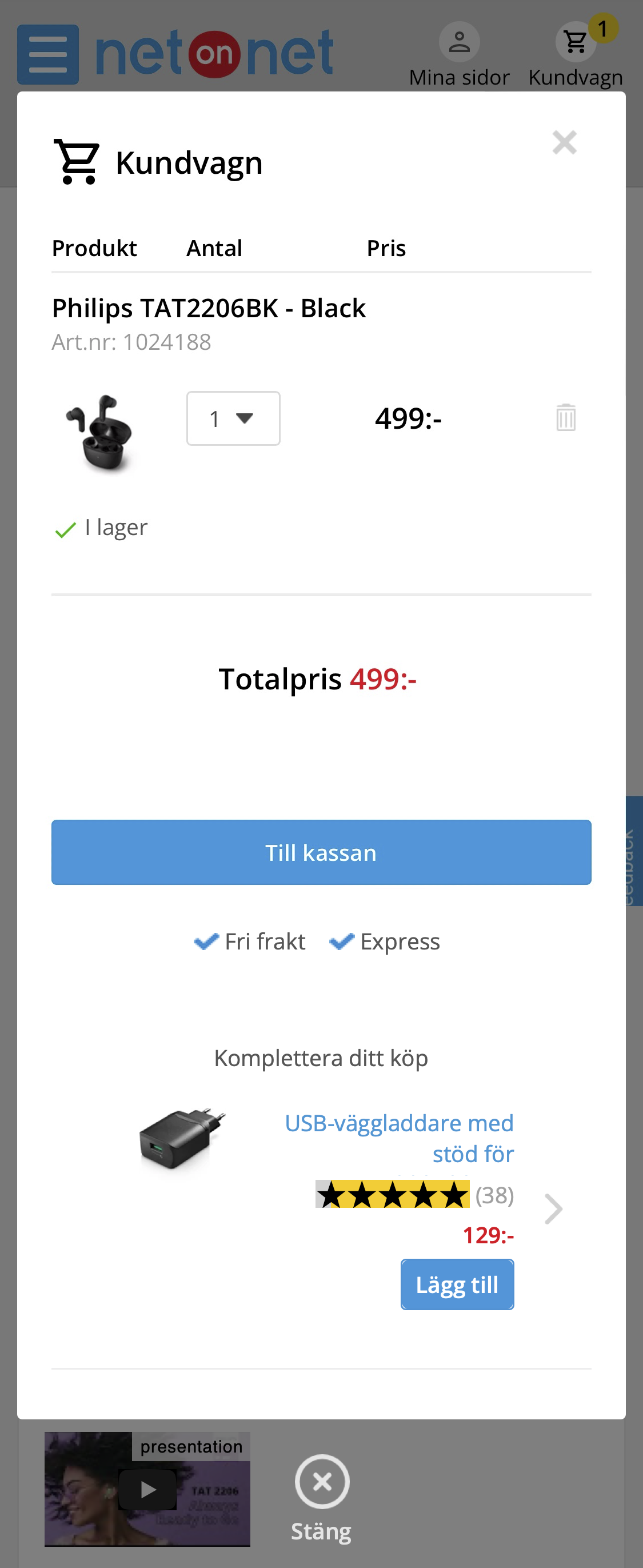Open the hamburger menu
This screenshot has width=643, height=1568.
[48, 54]
